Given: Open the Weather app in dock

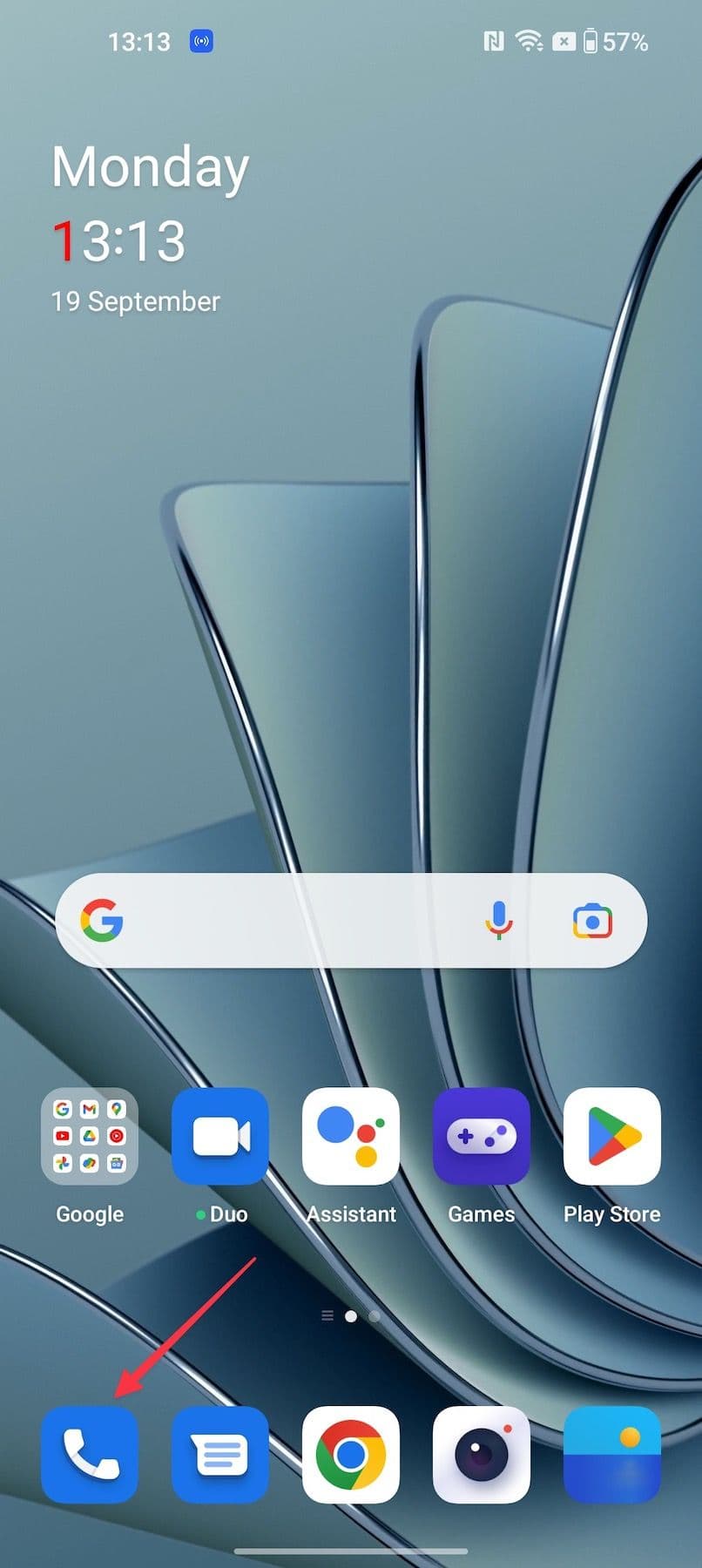Looking at the screenshot, I should tap(611, 1454).
